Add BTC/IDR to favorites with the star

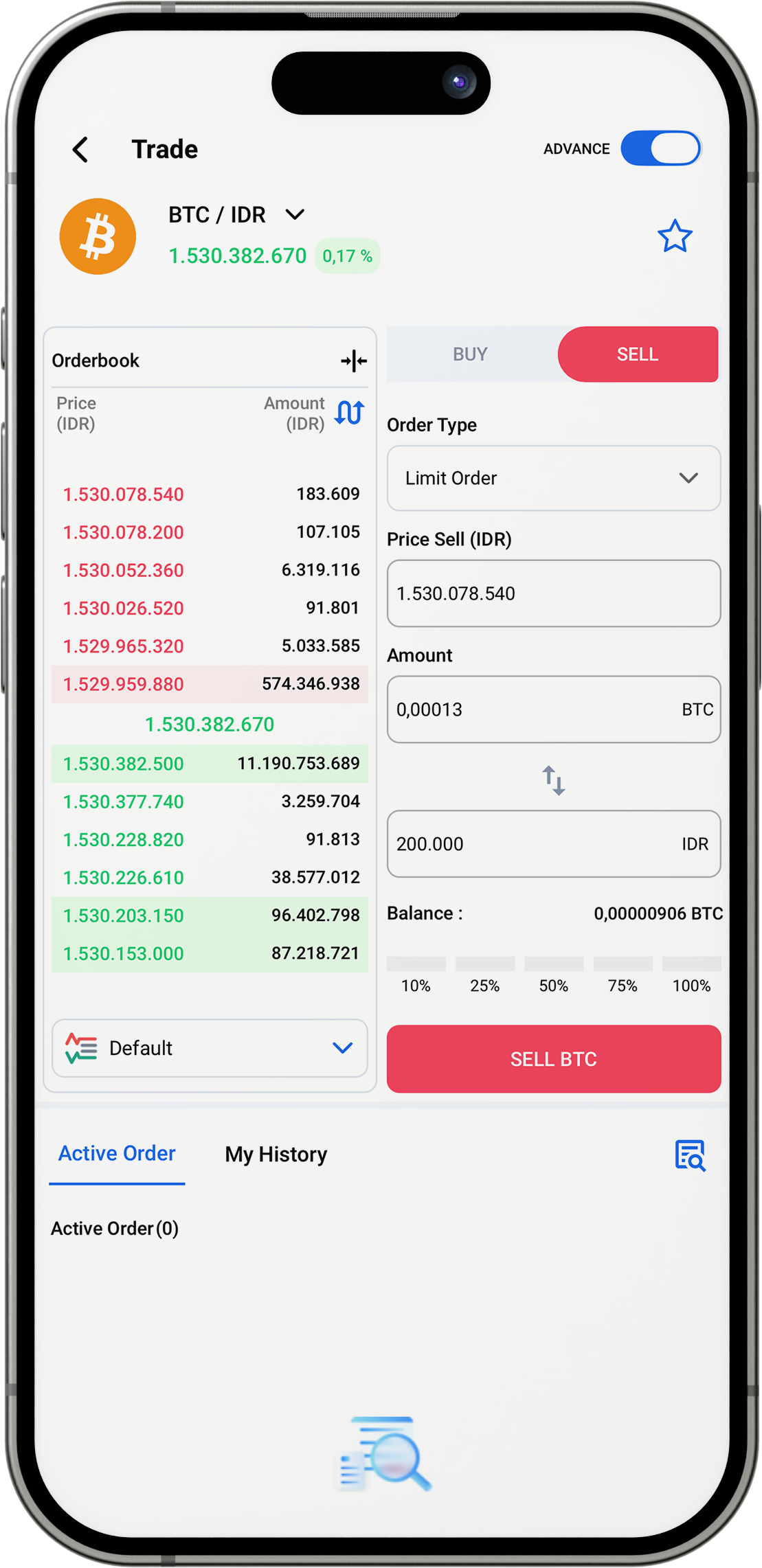click(674, 237)
